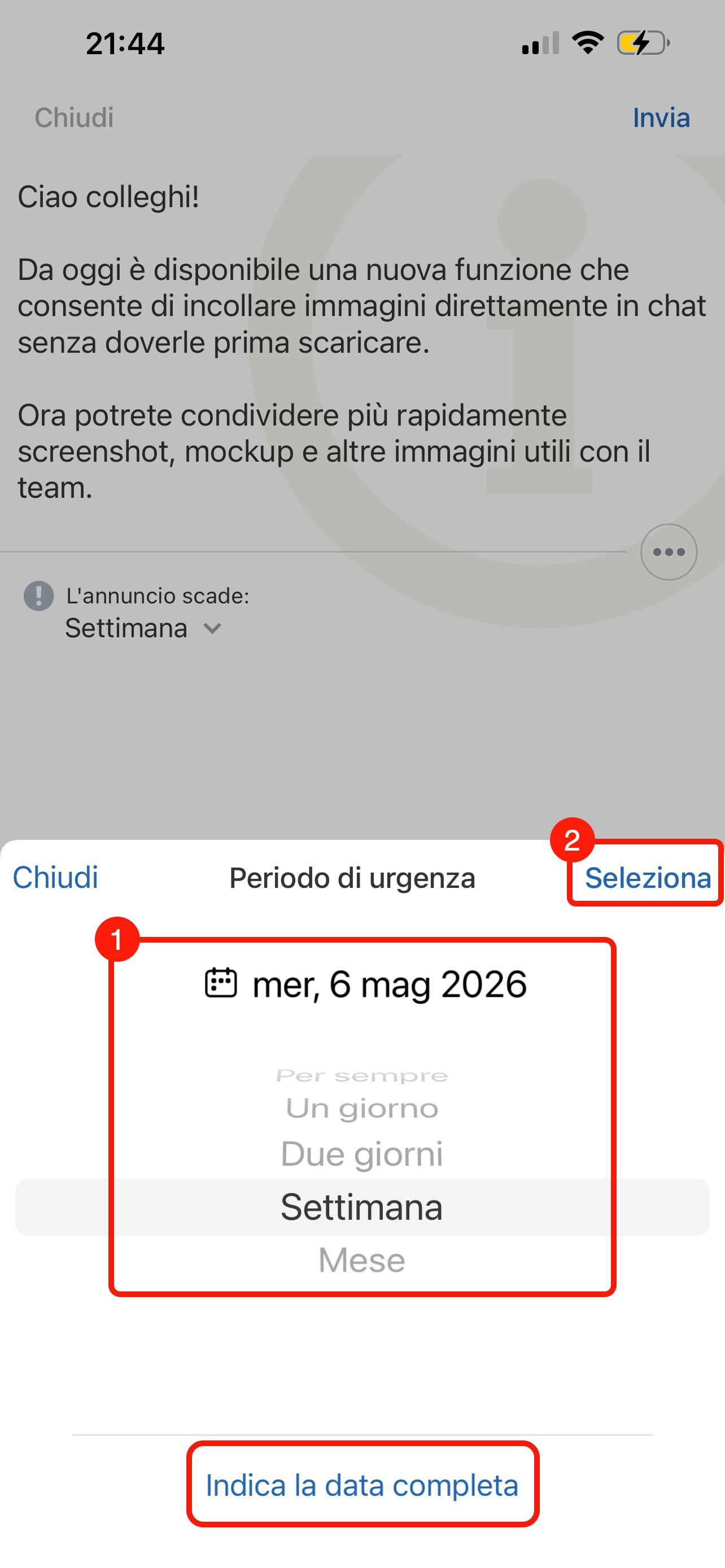The height and width of the screenshot is (1568, 725).
Task: Select Settimana in the picker
Action: [x=361, y=1207]
